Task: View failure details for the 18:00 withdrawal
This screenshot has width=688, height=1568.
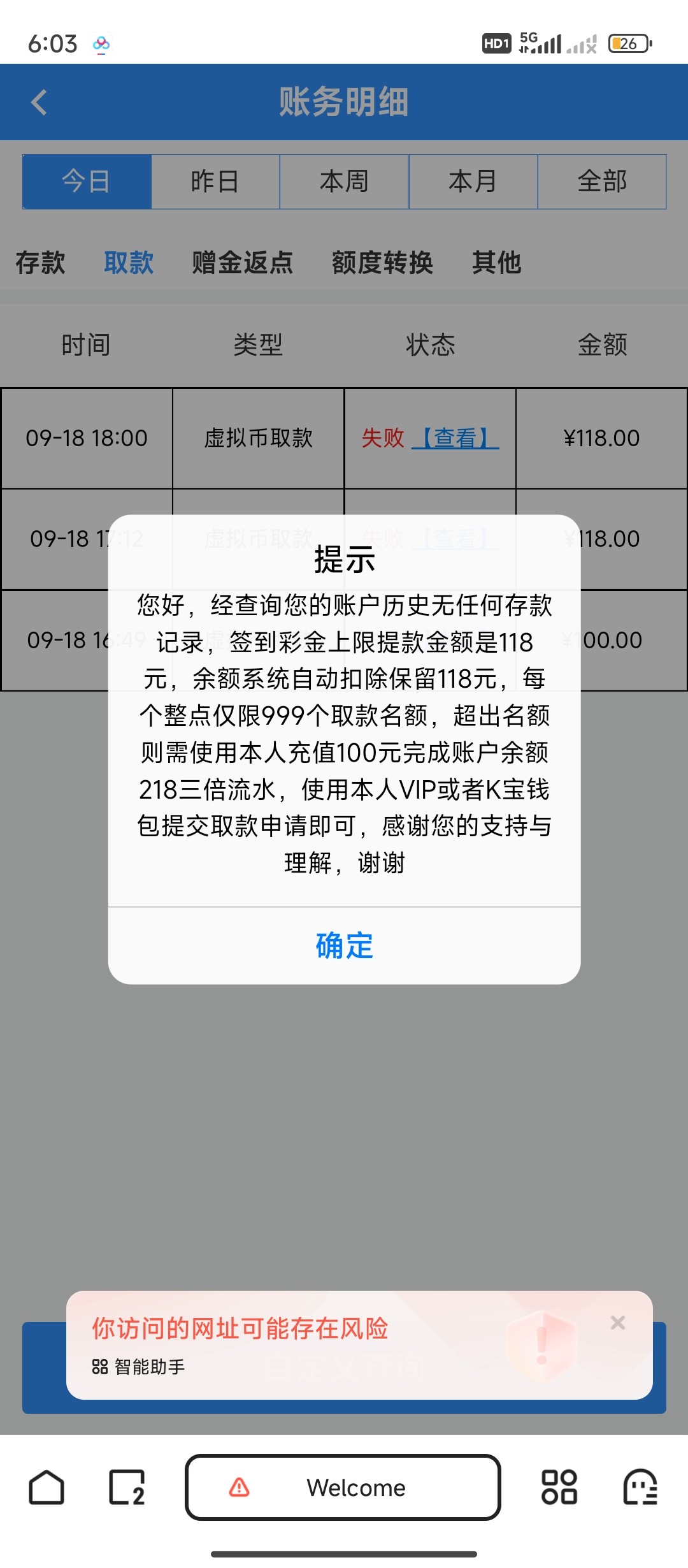Action: coord(455,438)
